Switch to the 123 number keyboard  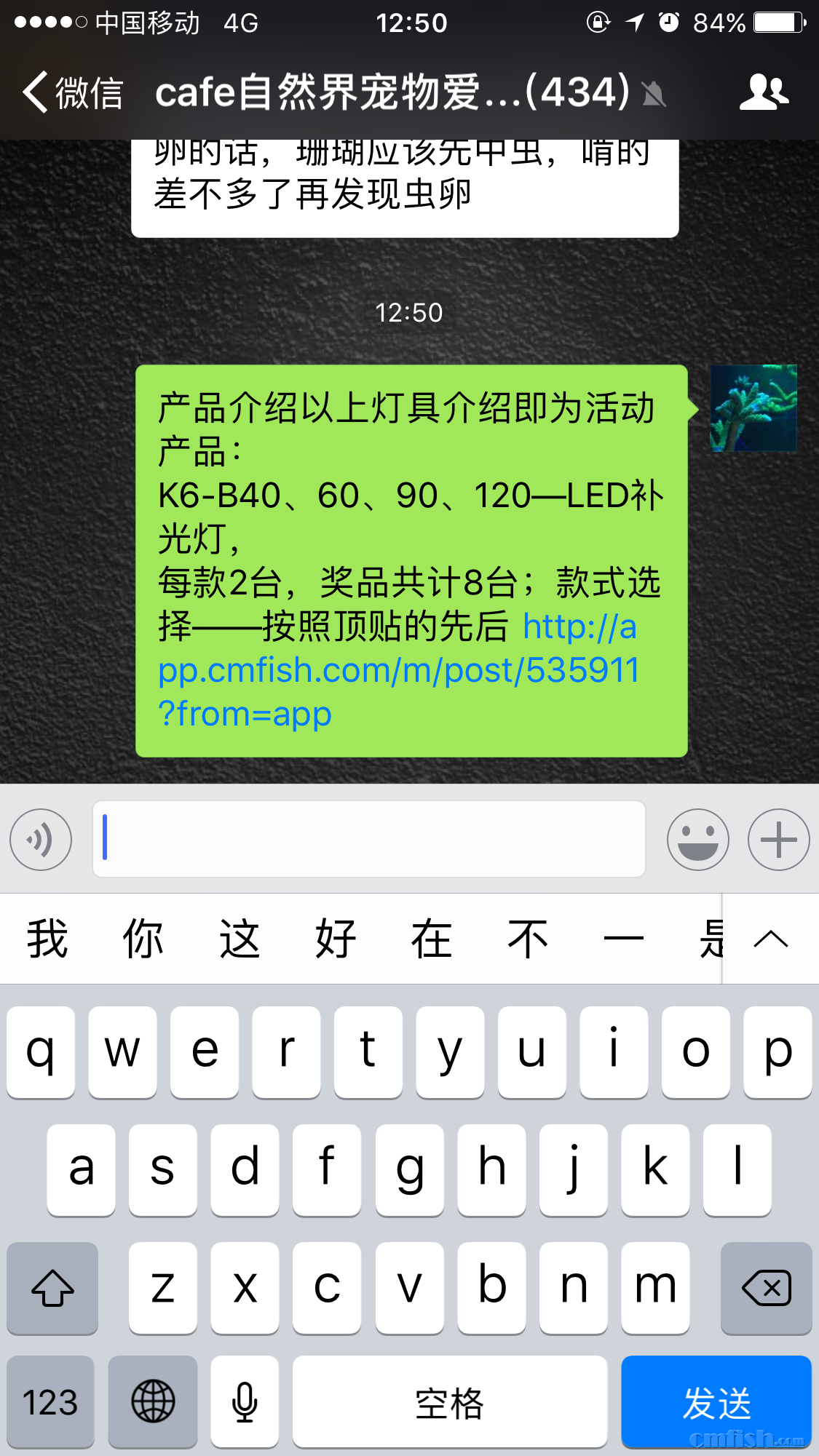point(51,1401)
